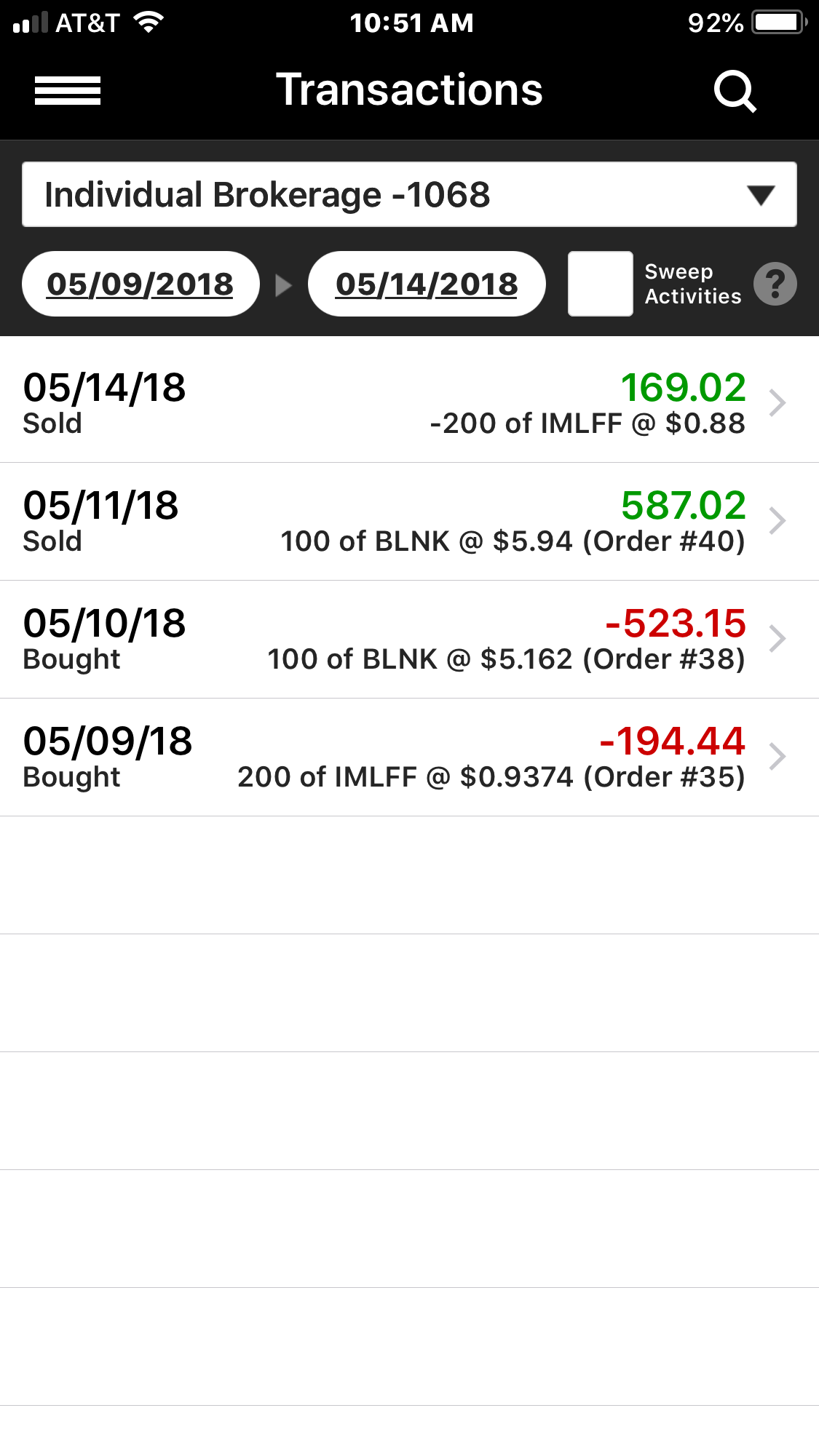819x1456 pixels.
Task: Expand the Individual Brokerage -1068 account dropdown
Action: (409, 195)
